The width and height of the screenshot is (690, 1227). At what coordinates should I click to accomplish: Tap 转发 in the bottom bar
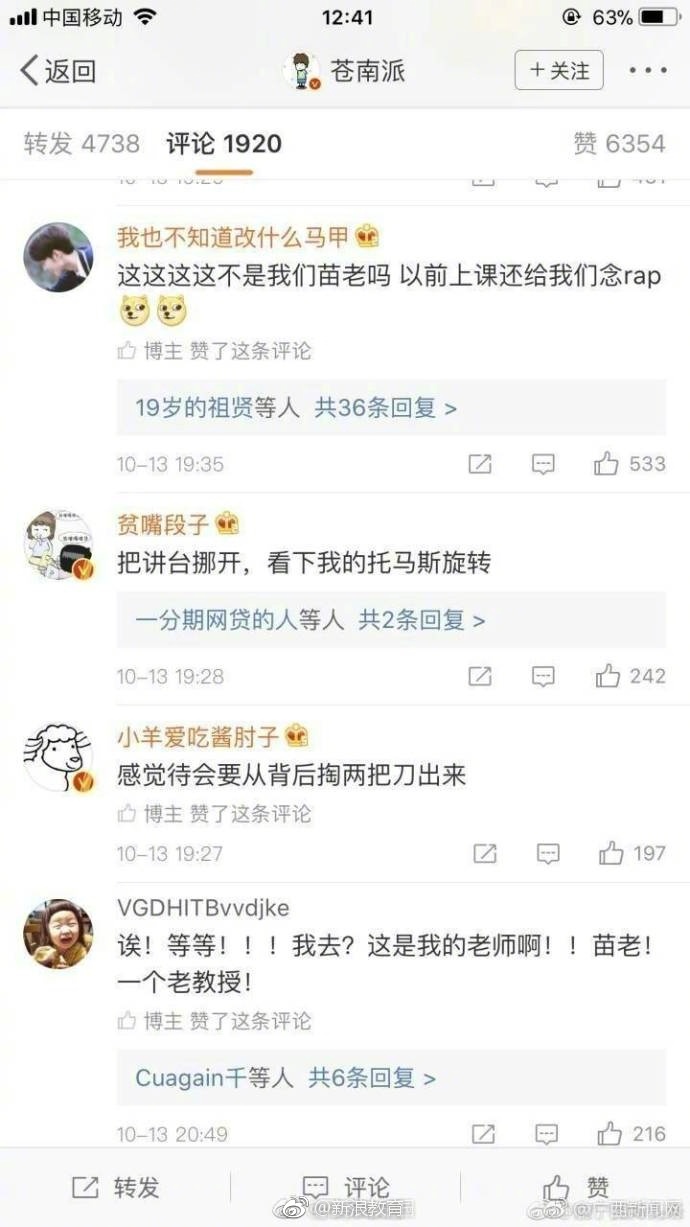coord(116,1187)
